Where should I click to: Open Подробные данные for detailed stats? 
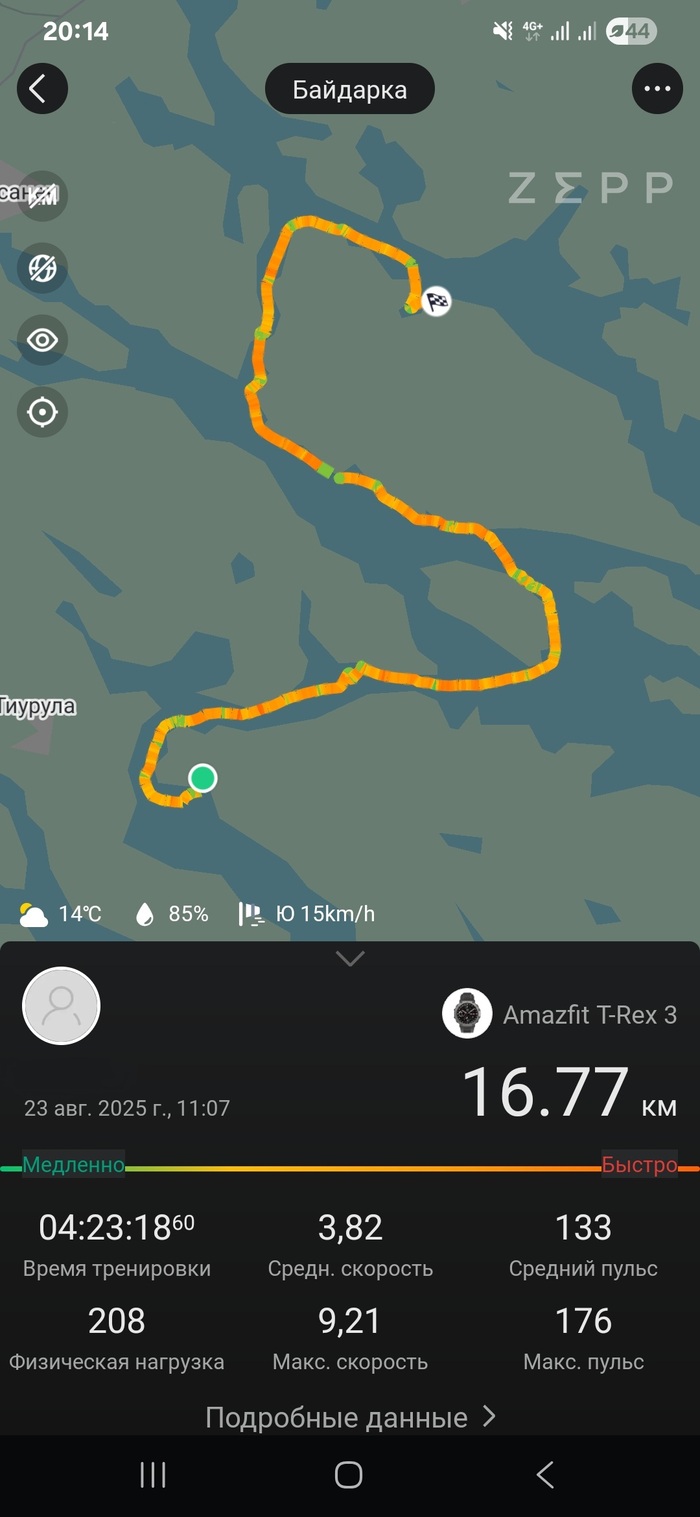(x=350, y=1417)
